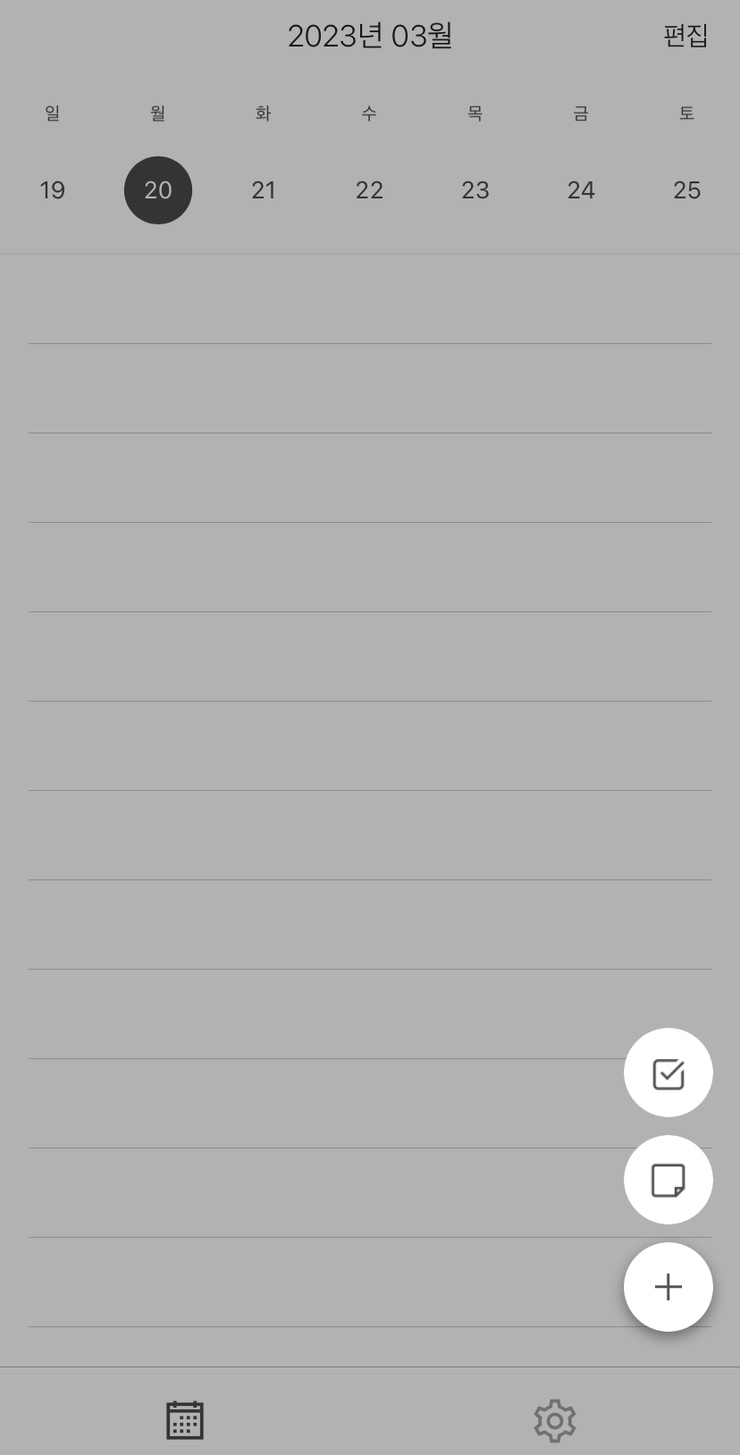
Task: Tap the selected date 20
Action: pos(158,190)
